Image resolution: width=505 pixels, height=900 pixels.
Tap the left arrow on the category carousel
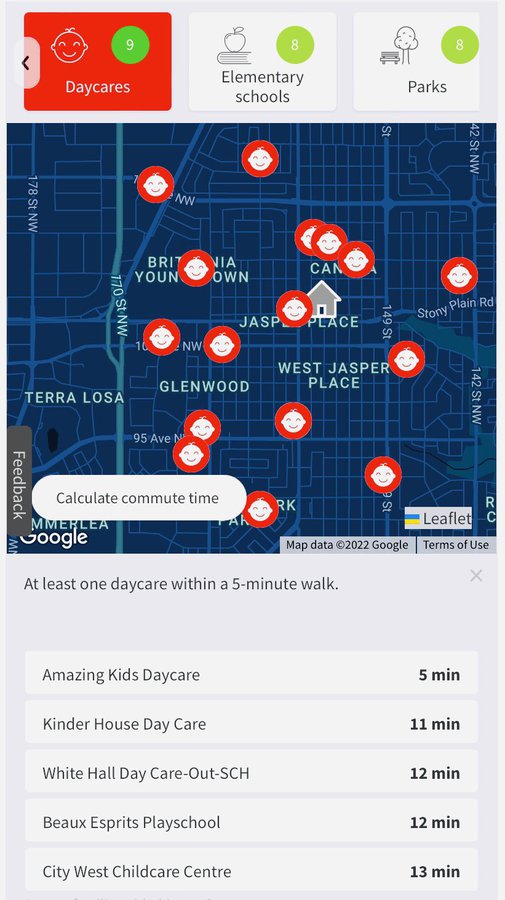coord(26,63)
